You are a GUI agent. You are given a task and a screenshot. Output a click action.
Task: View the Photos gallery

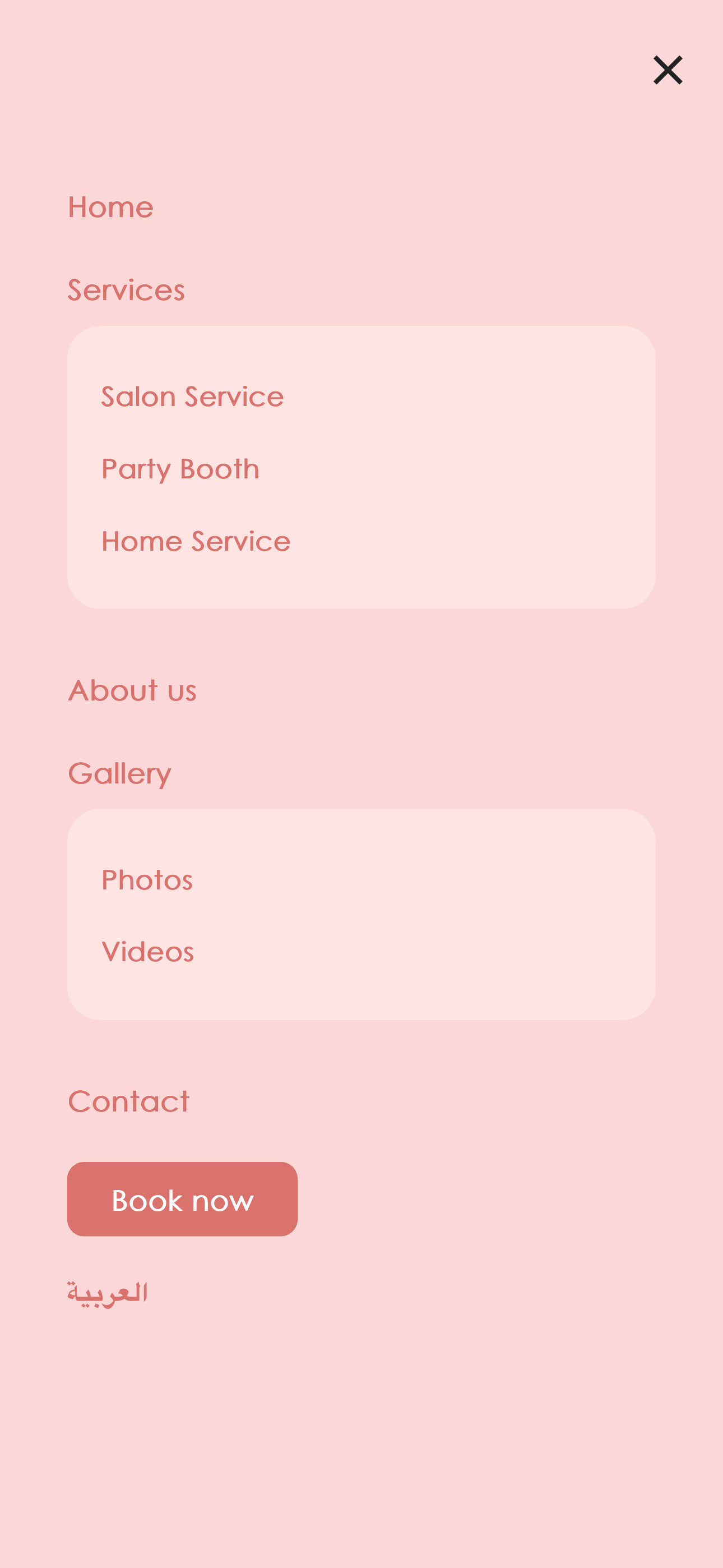147,880
